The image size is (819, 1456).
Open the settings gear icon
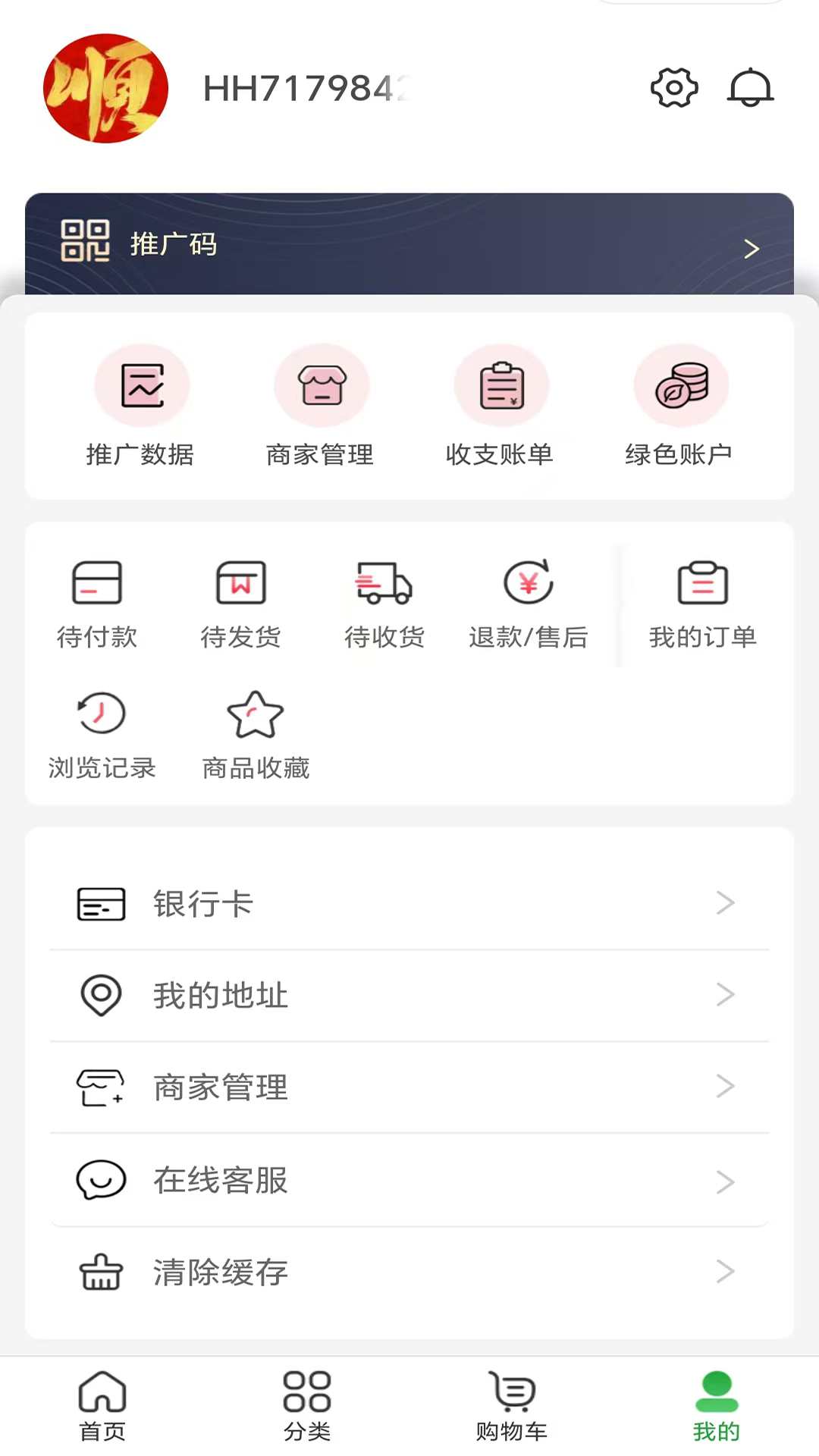673,87
